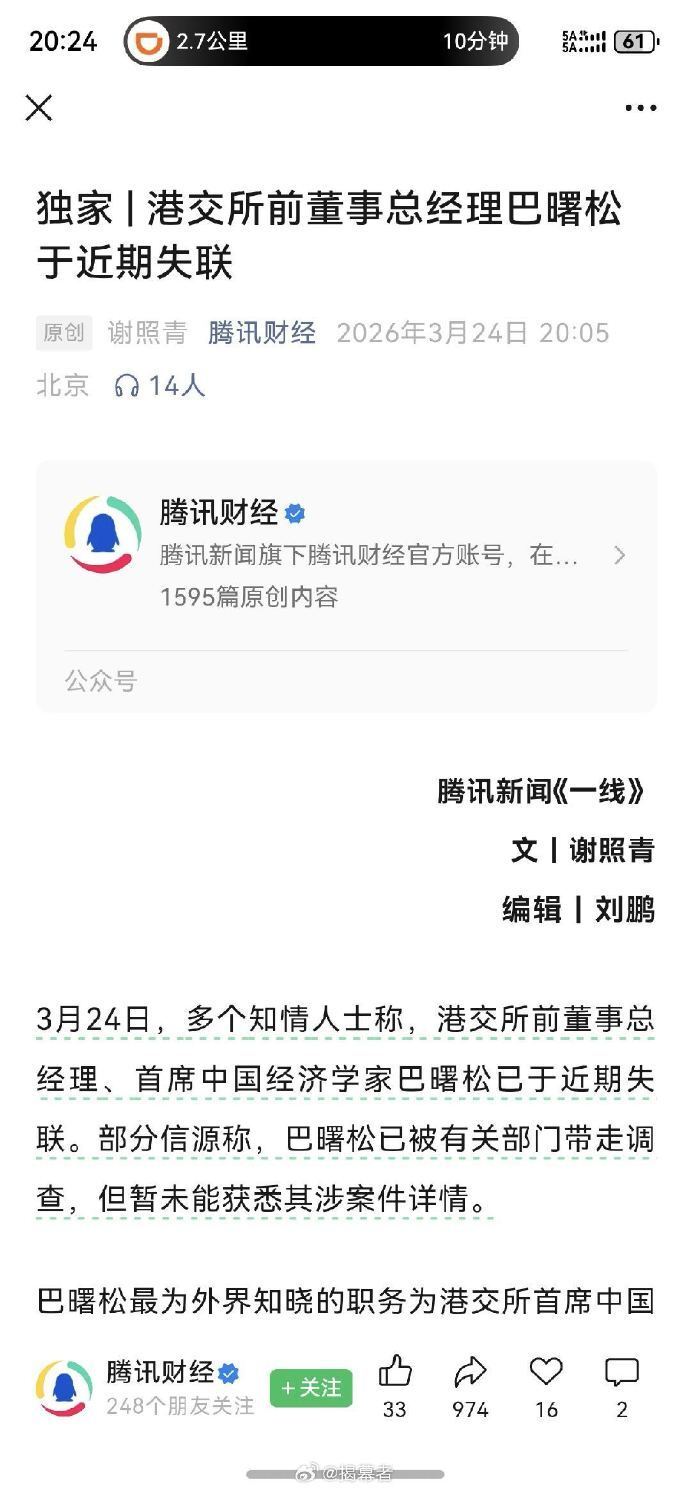Screen dimensions: 690x1489
Task: Listen to article via headphone icon
Action: coord(127,385)
